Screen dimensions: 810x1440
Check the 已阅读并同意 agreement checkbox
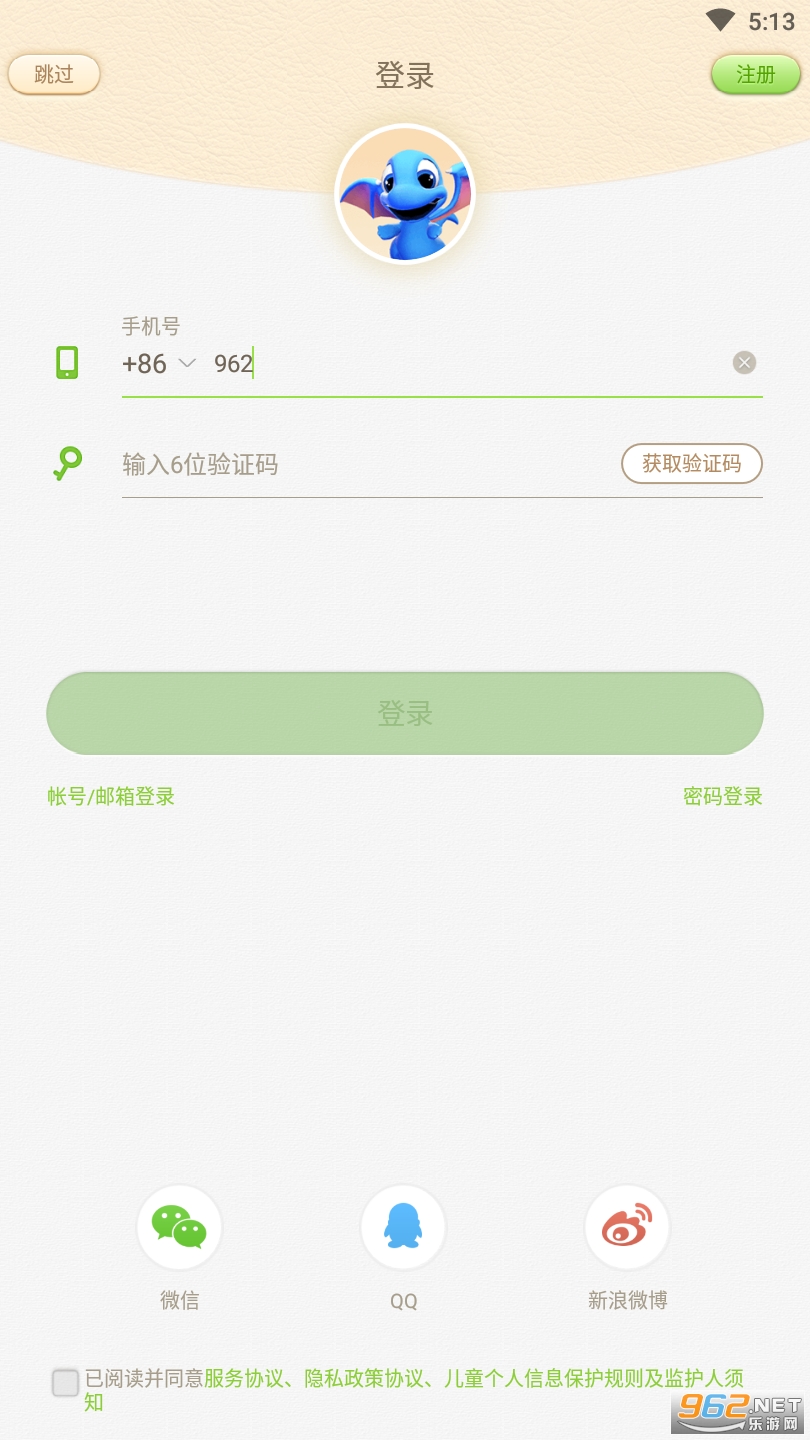tap(66, 1383)
